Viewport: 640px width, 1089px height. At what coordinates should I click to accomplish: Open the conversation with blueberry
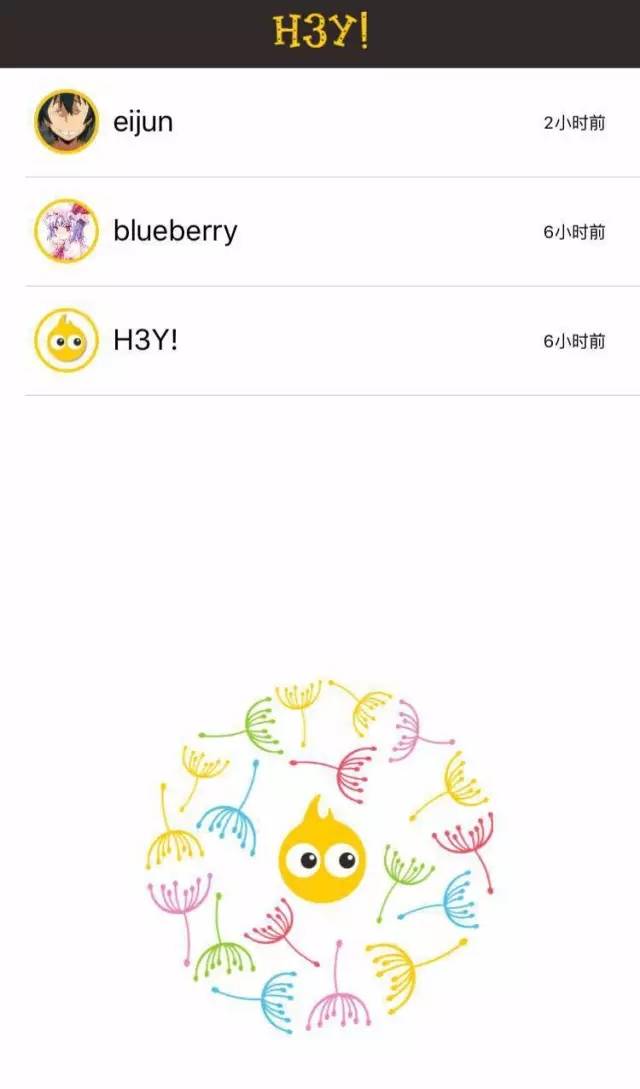[x=320, y=231]
